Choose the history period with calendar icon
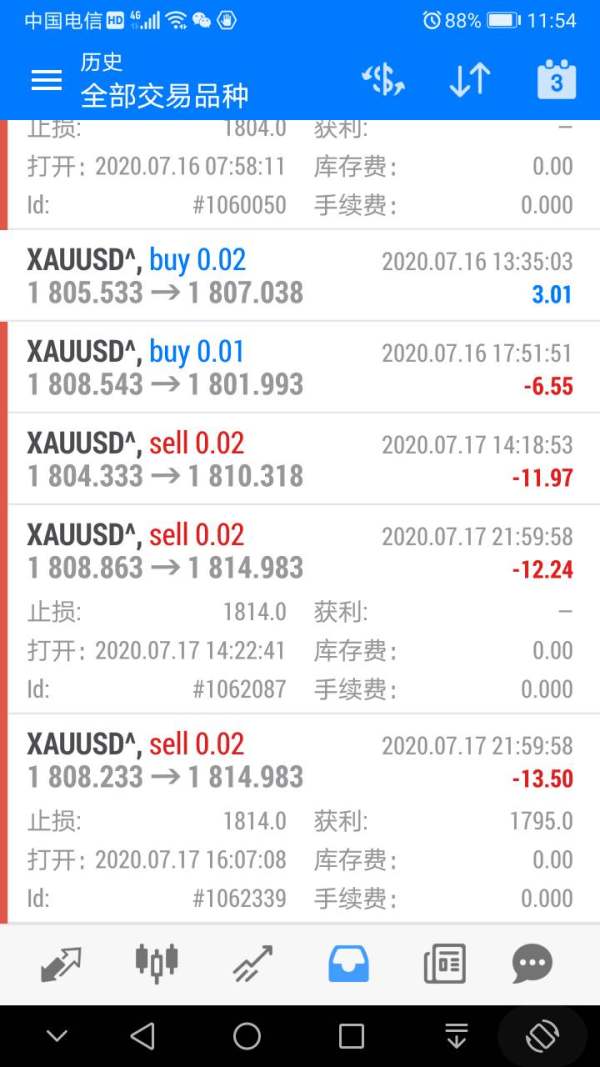This screenshot has height=1067, width=600. coord(556,81)
